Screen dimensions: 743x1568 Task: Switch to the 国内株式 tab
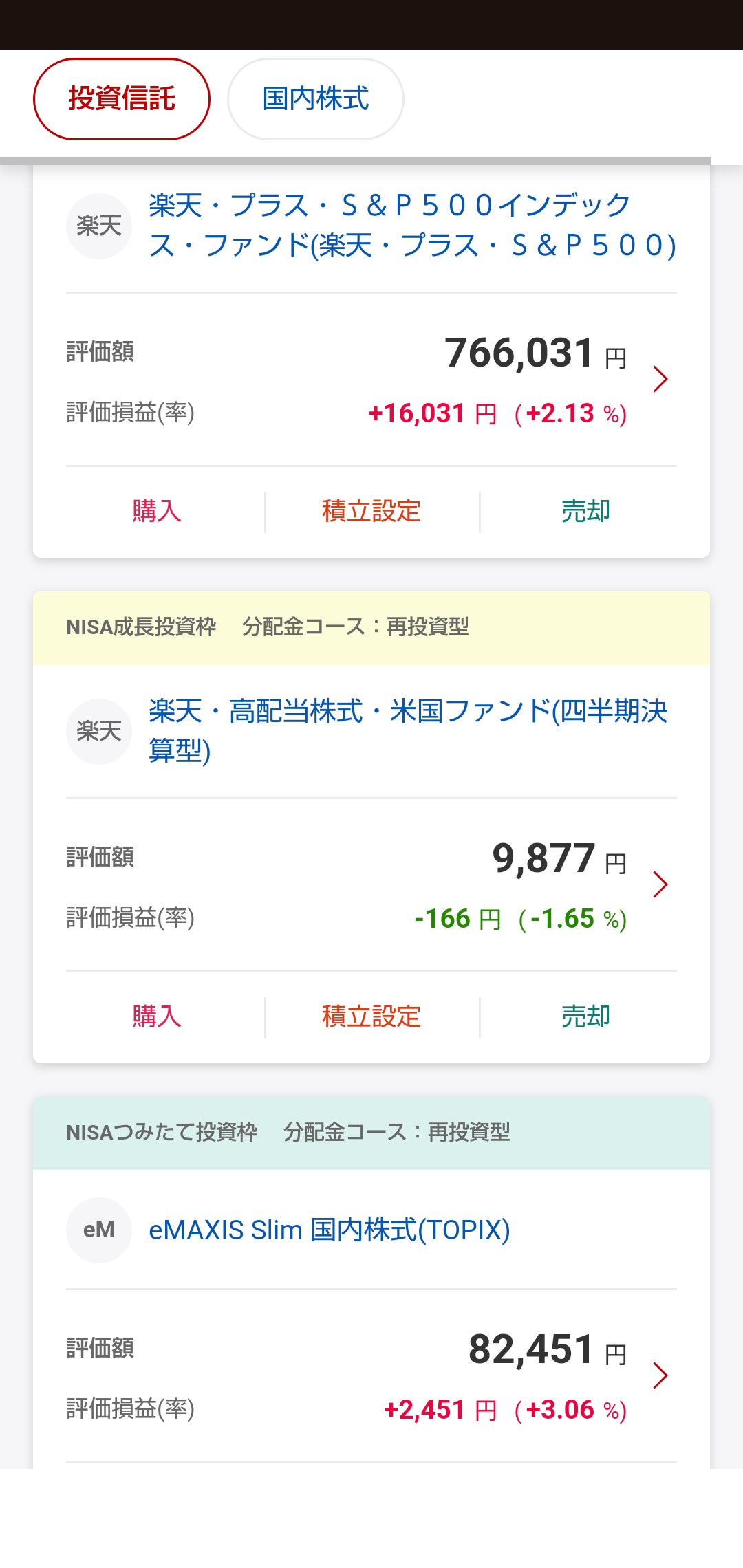coord(316,99)
